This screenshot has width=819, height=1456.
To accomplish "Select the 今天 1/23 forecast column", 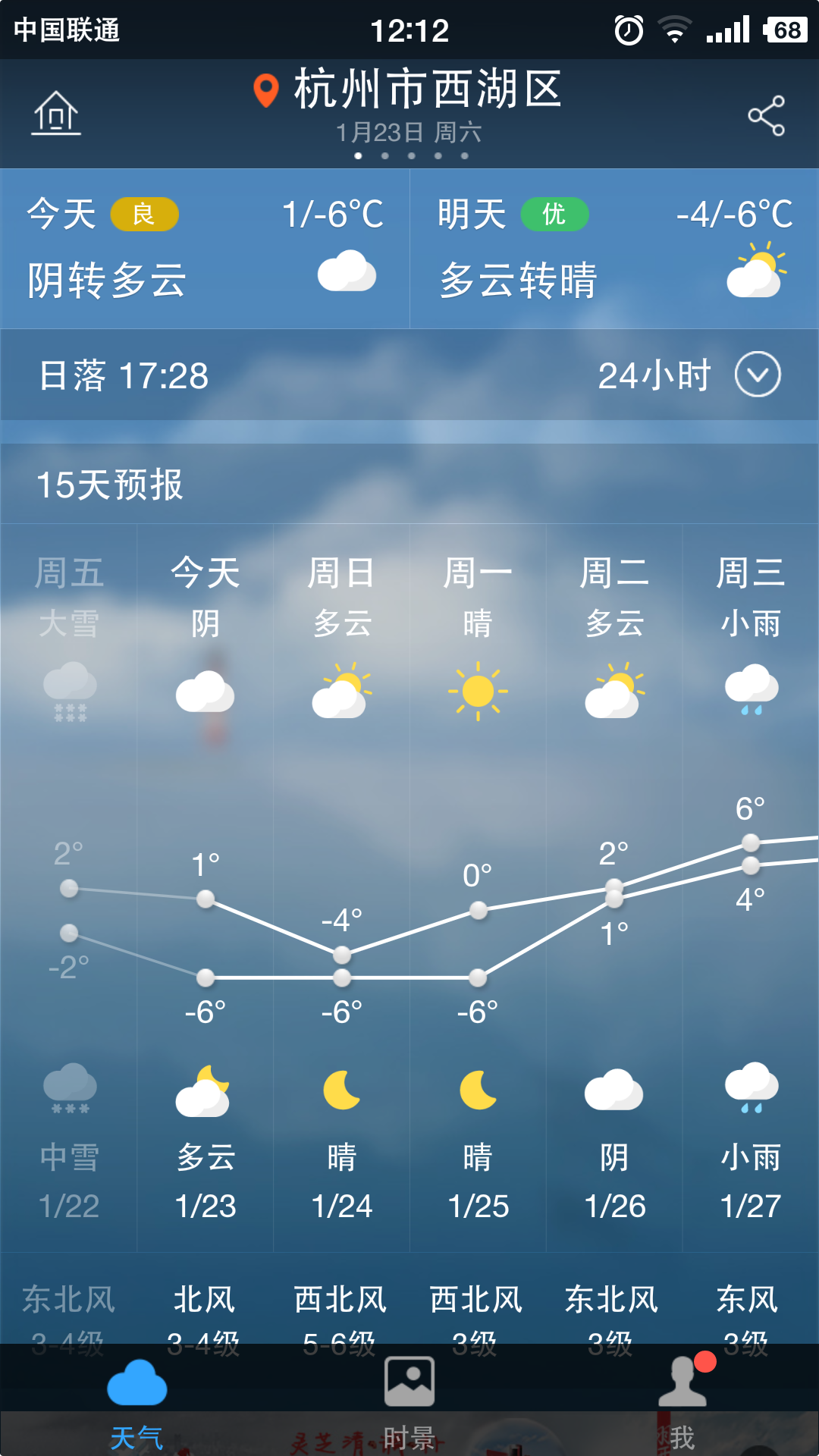I will tap(205, 887).
